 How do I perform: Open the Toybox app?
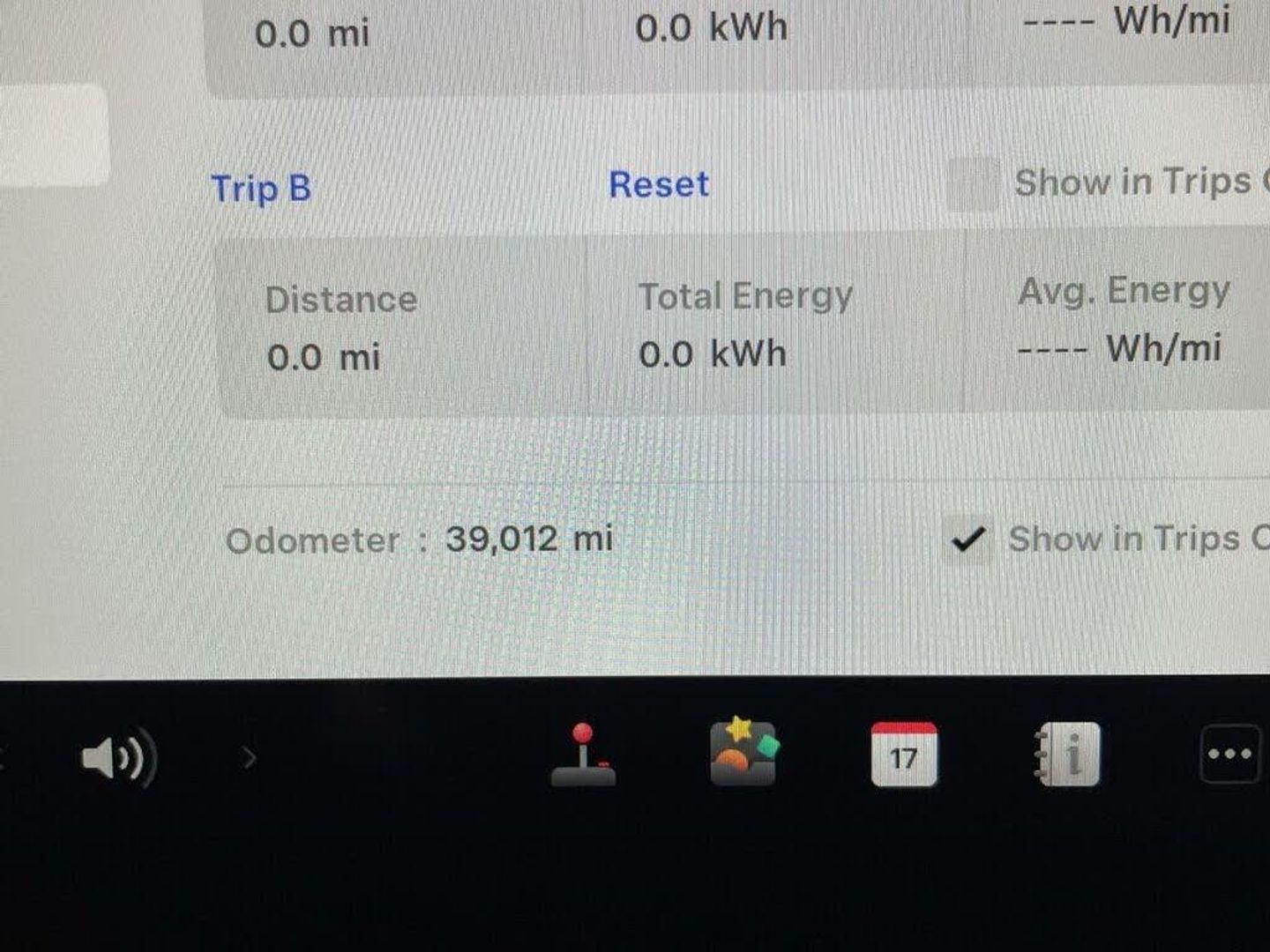tap(743, 754)
